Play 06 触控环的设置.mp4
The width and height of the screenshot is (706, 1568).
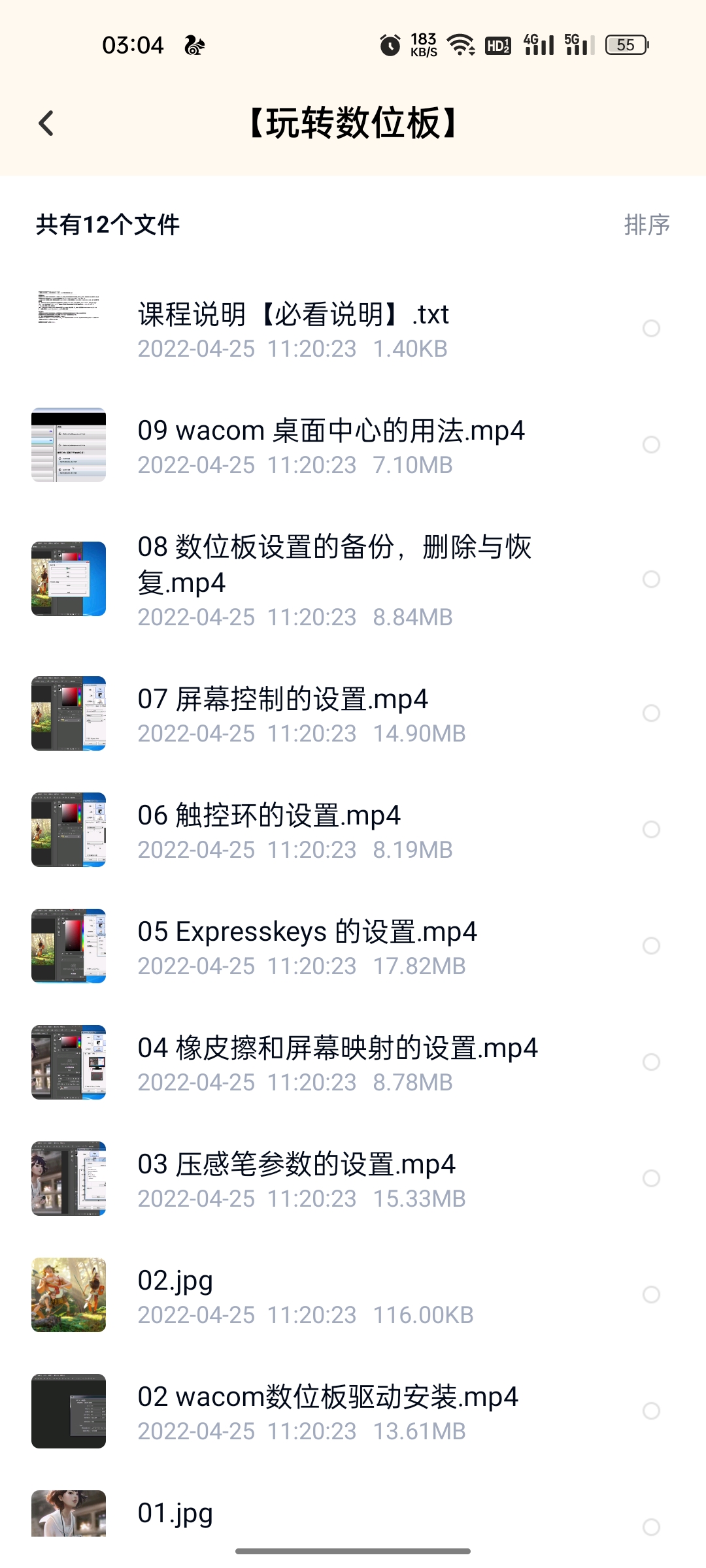click(x=269, y=816)
